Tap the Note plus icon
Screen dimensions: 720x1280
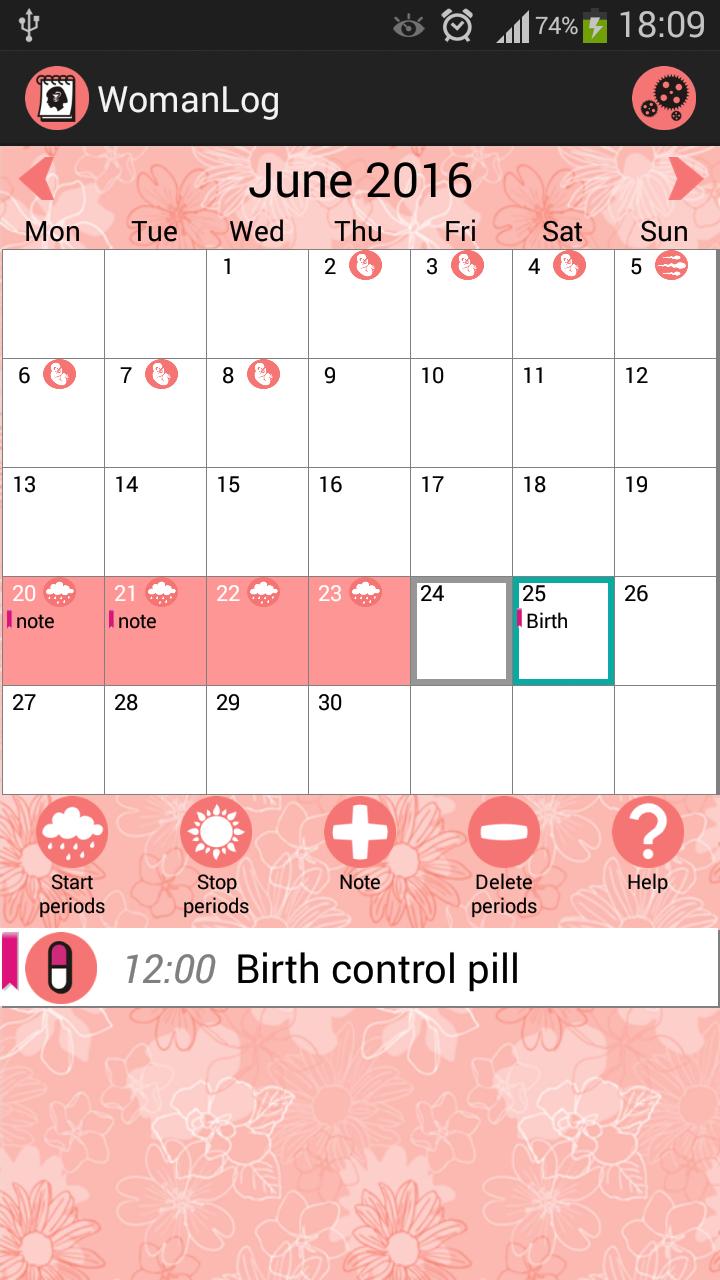(360, 833)
